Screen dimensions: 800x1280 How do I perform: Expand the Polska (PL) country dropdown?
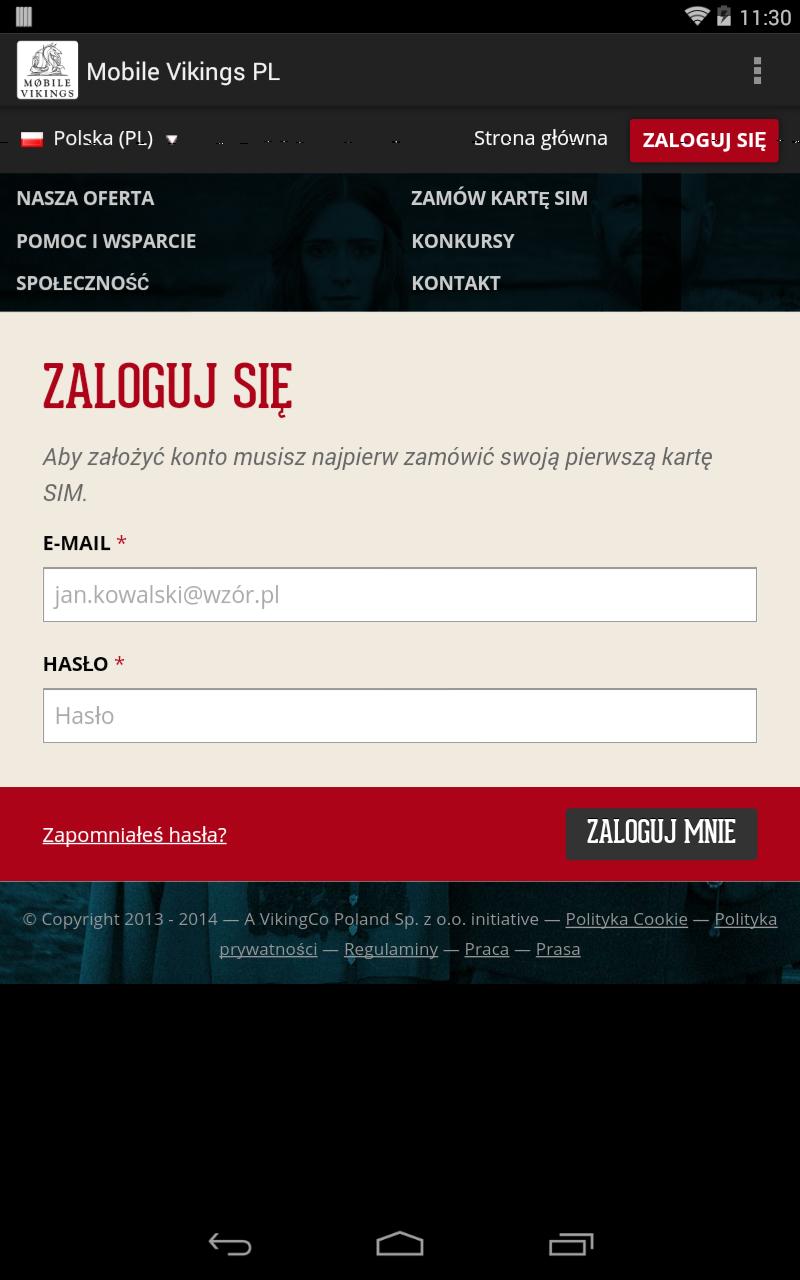click(x=100, y=139)
